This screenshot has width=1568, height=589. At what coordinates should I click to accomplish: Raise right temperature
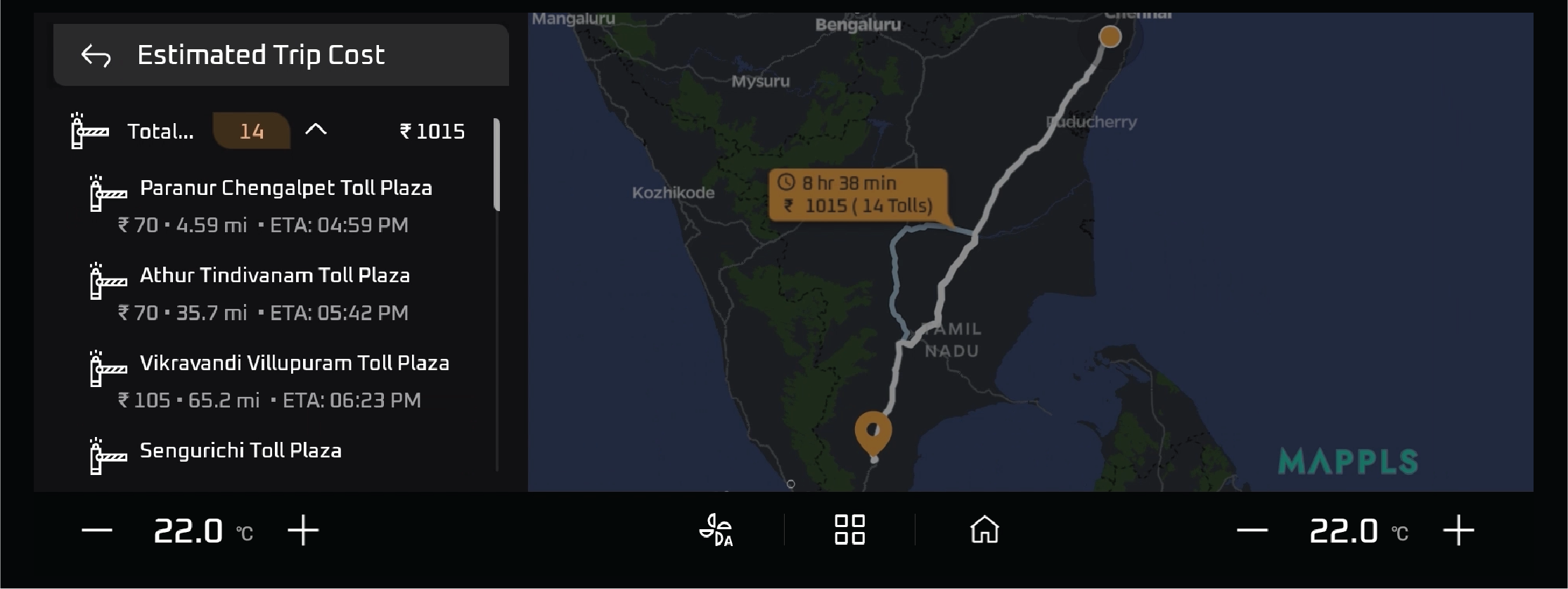(x=1458, y=531)
